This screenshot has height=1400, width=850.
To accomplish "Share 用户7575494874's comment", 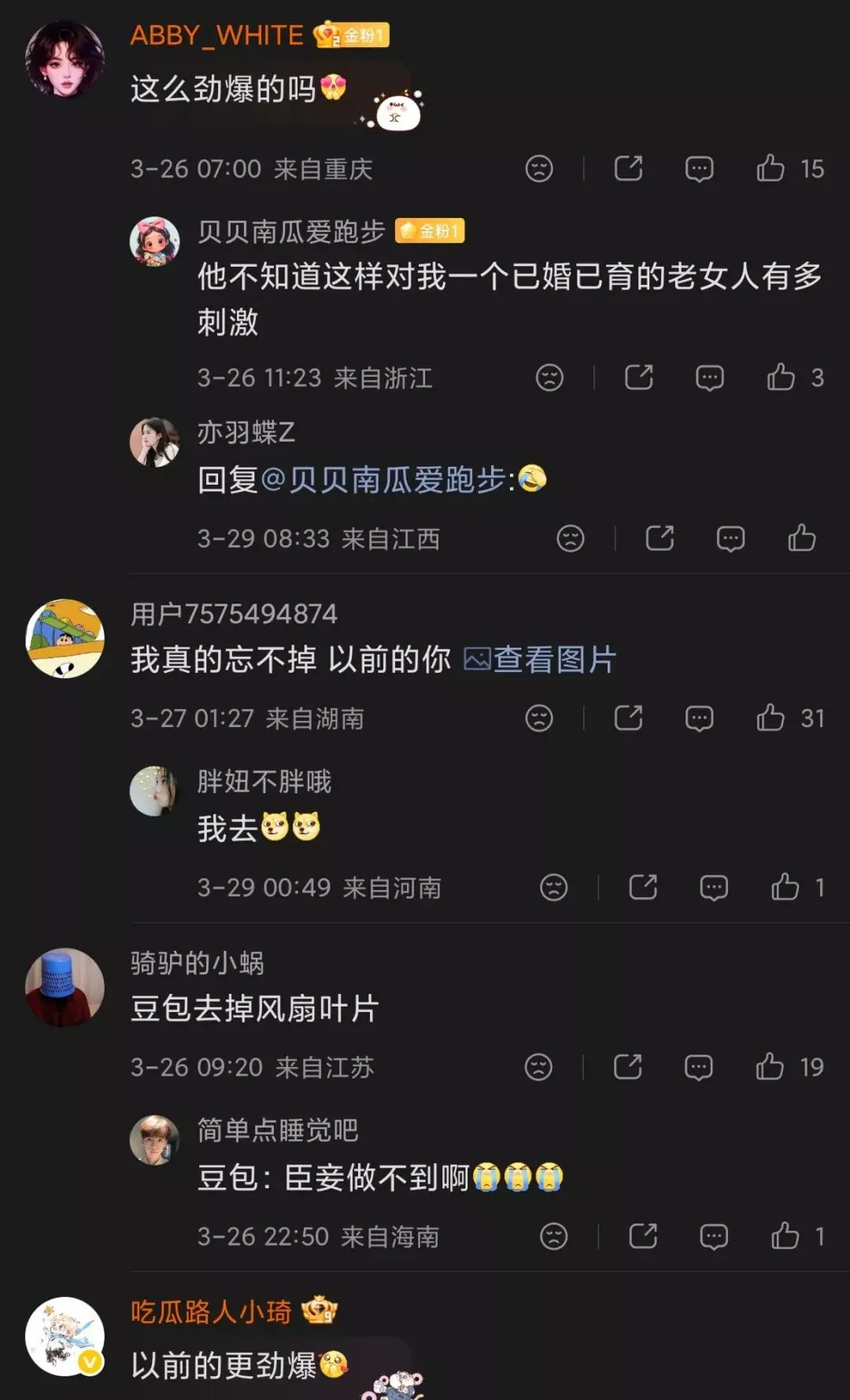I will pyautogui.click(x=628, y=718).
